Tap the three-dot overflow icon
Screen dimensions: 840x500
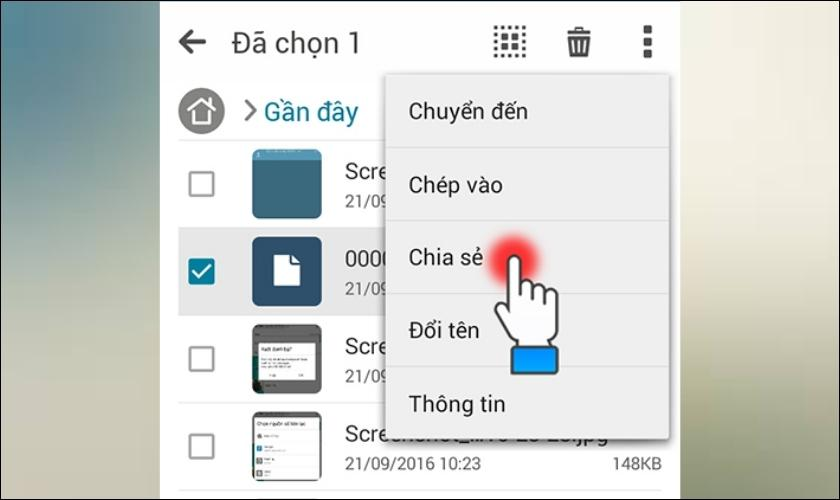[x=647, y=42]
